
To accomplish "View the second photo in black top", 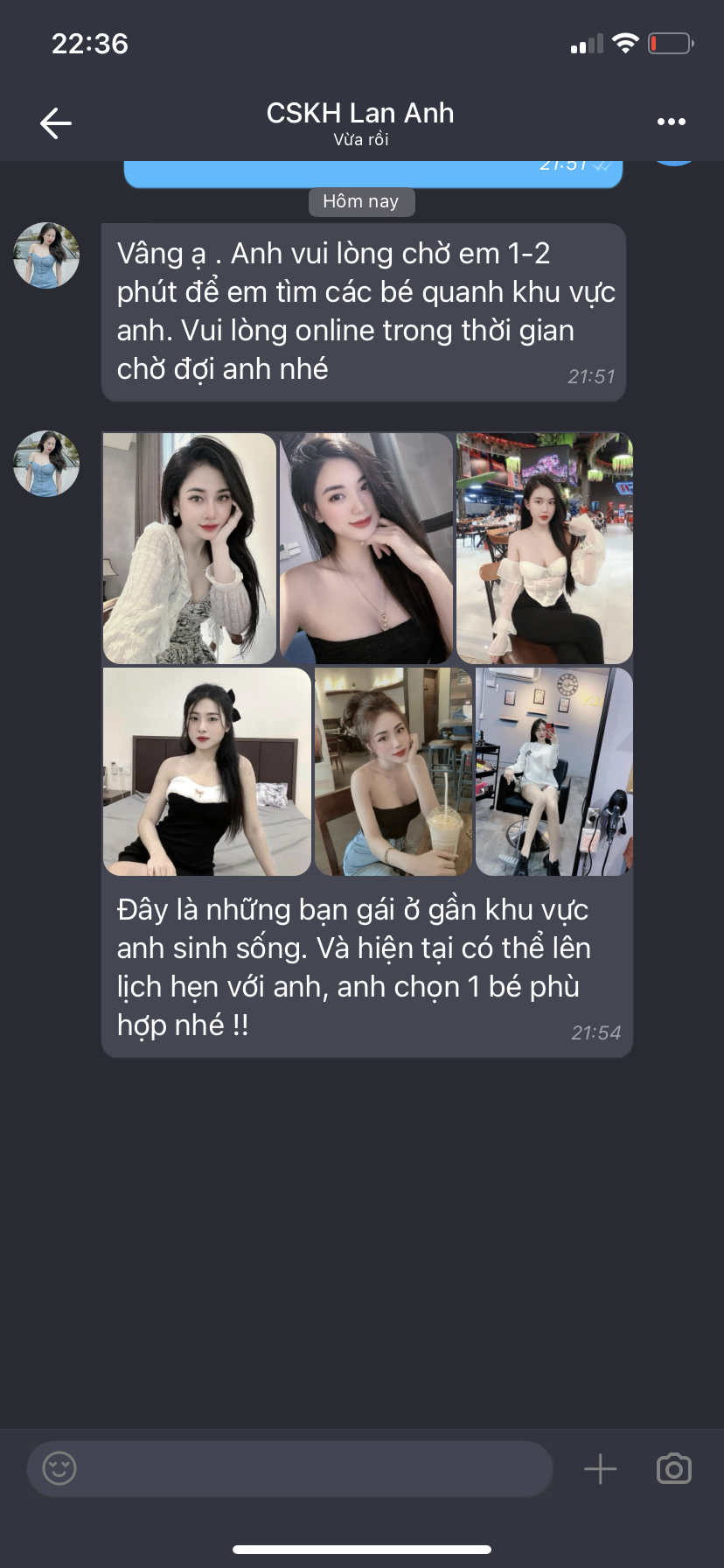I will (366, 548).
